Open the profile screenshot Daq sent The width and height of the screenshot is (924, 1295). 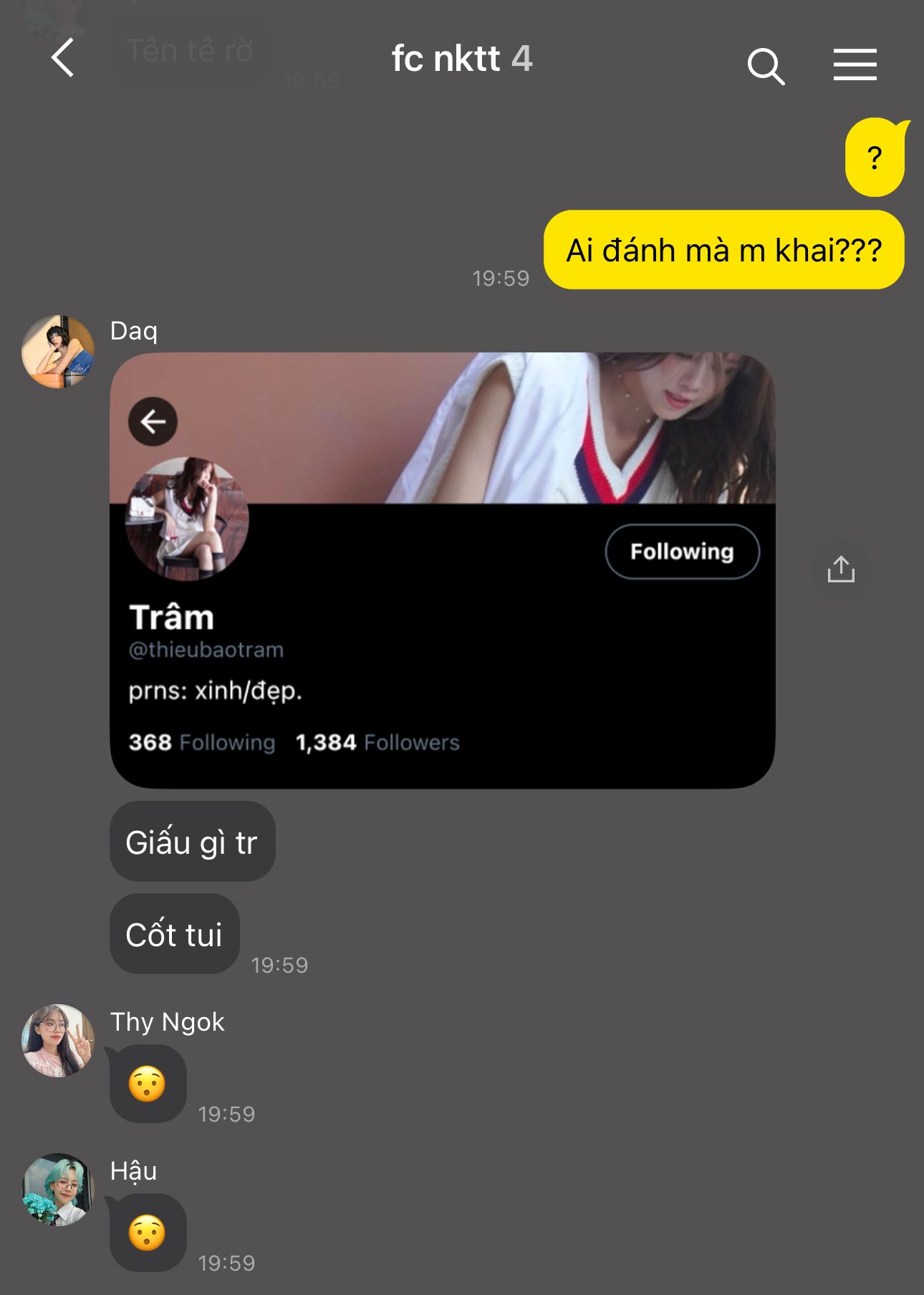pyautogui.click(x=442, y=570)
